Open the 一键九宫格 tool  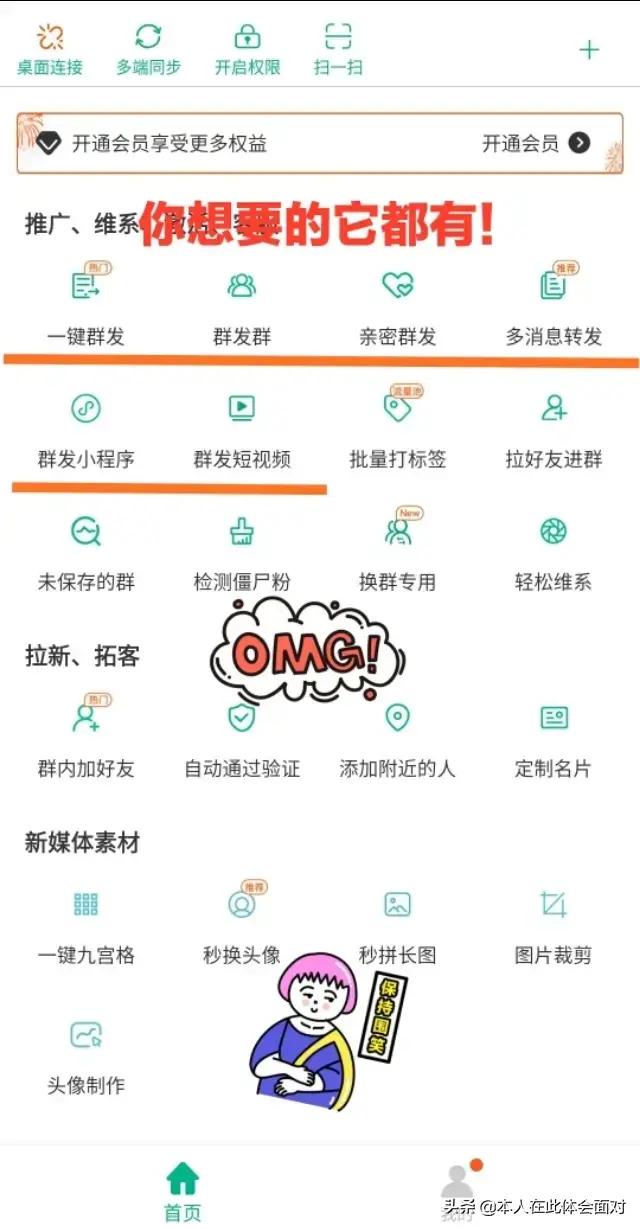click(x=86, y=925)
